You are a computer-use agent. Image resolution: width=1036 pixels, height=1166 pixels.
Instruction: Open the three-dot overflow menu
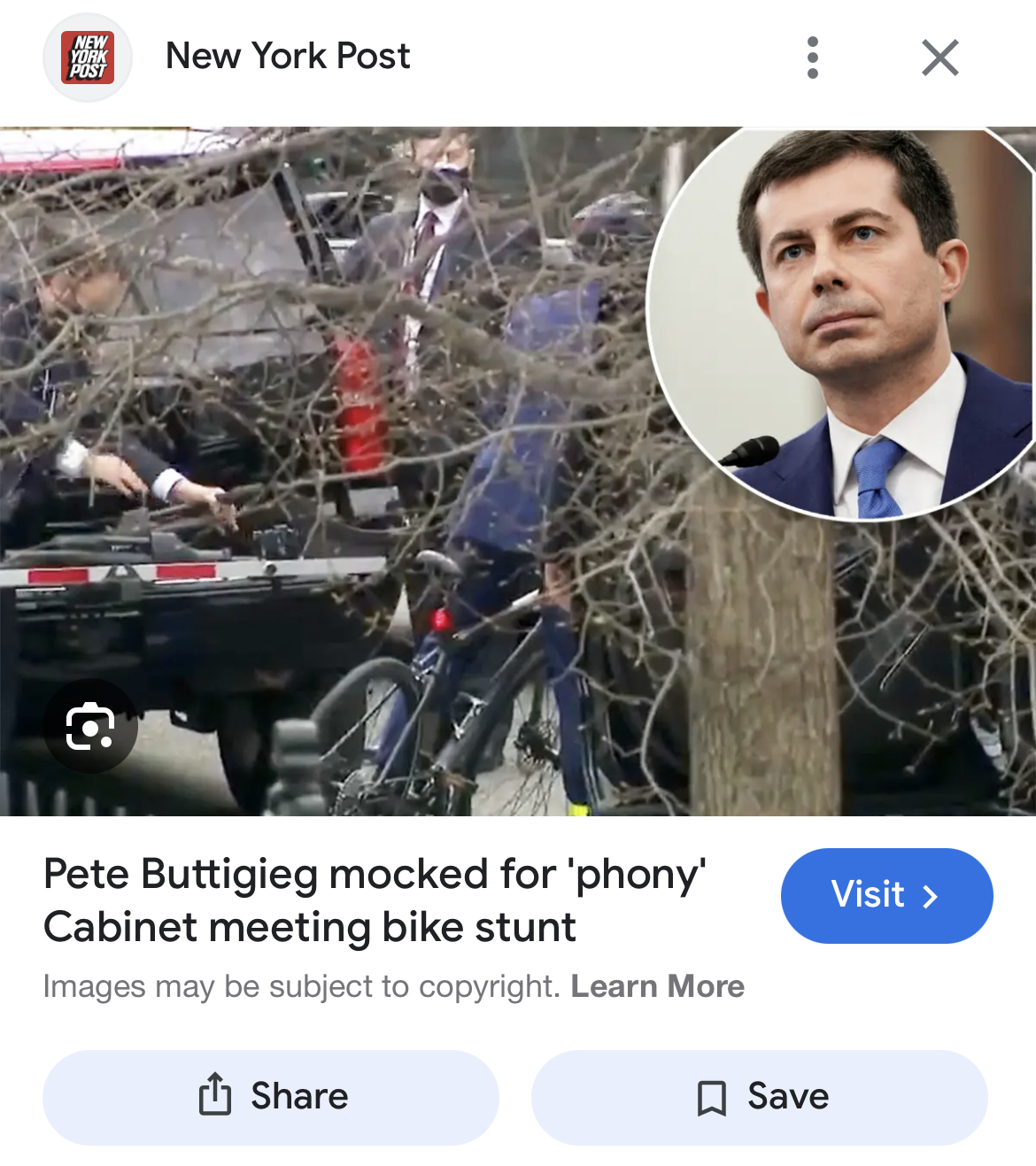click(812, 58)
